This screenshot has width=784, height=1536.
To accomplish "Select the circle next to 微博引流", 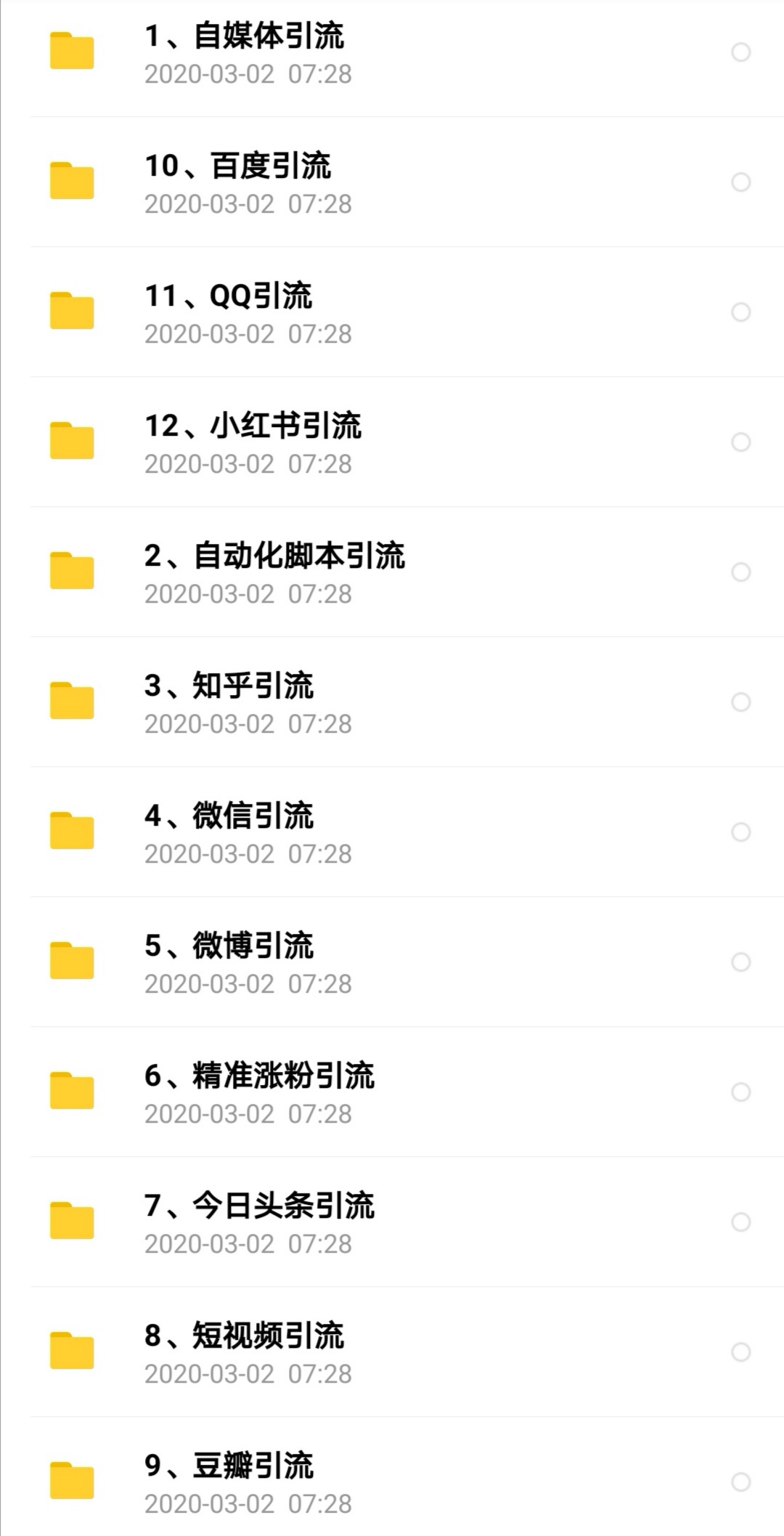I will point(742,962).
